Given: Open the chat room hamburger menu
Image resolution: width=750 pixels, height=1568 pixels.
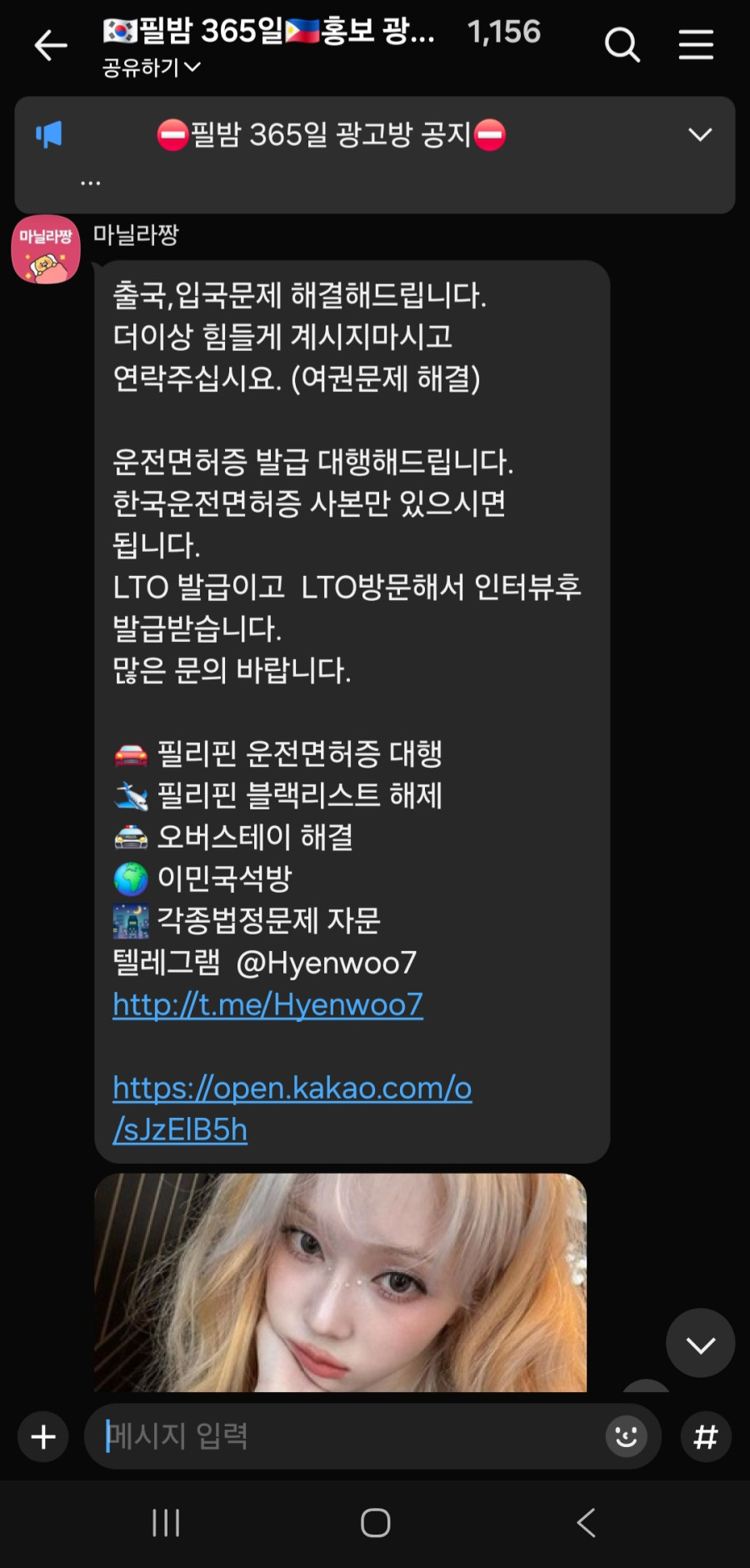Looking at the screenshot, I should point(696,45).
